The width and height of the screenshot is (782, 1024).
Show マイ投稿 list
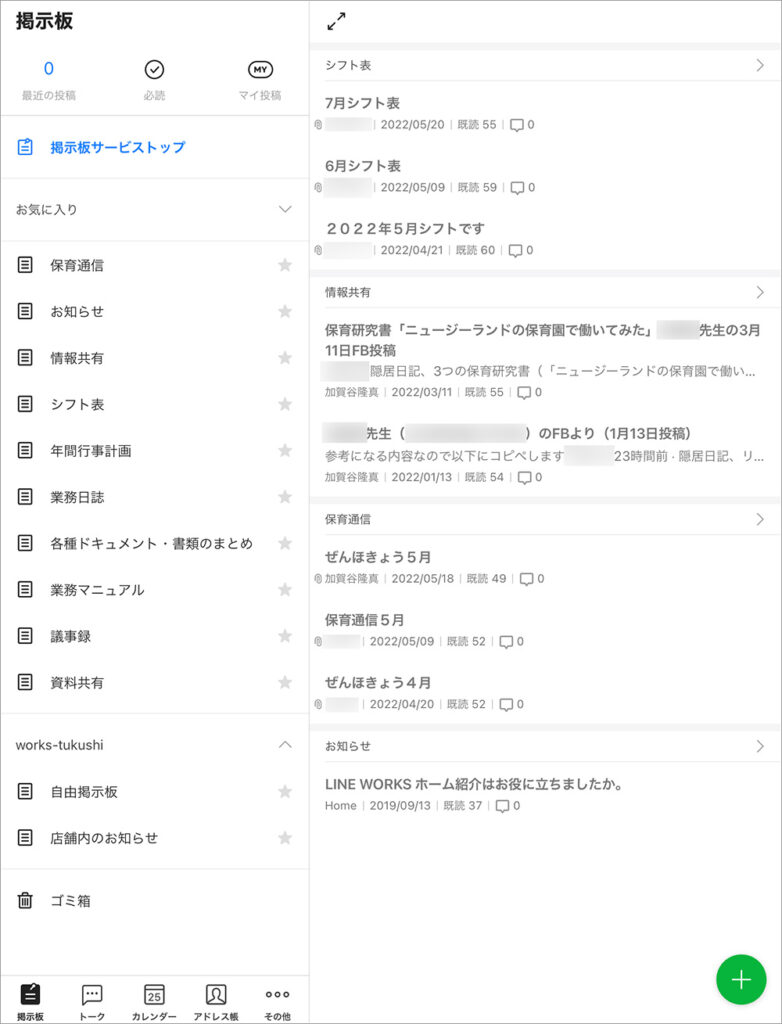(x=260, y=80)
